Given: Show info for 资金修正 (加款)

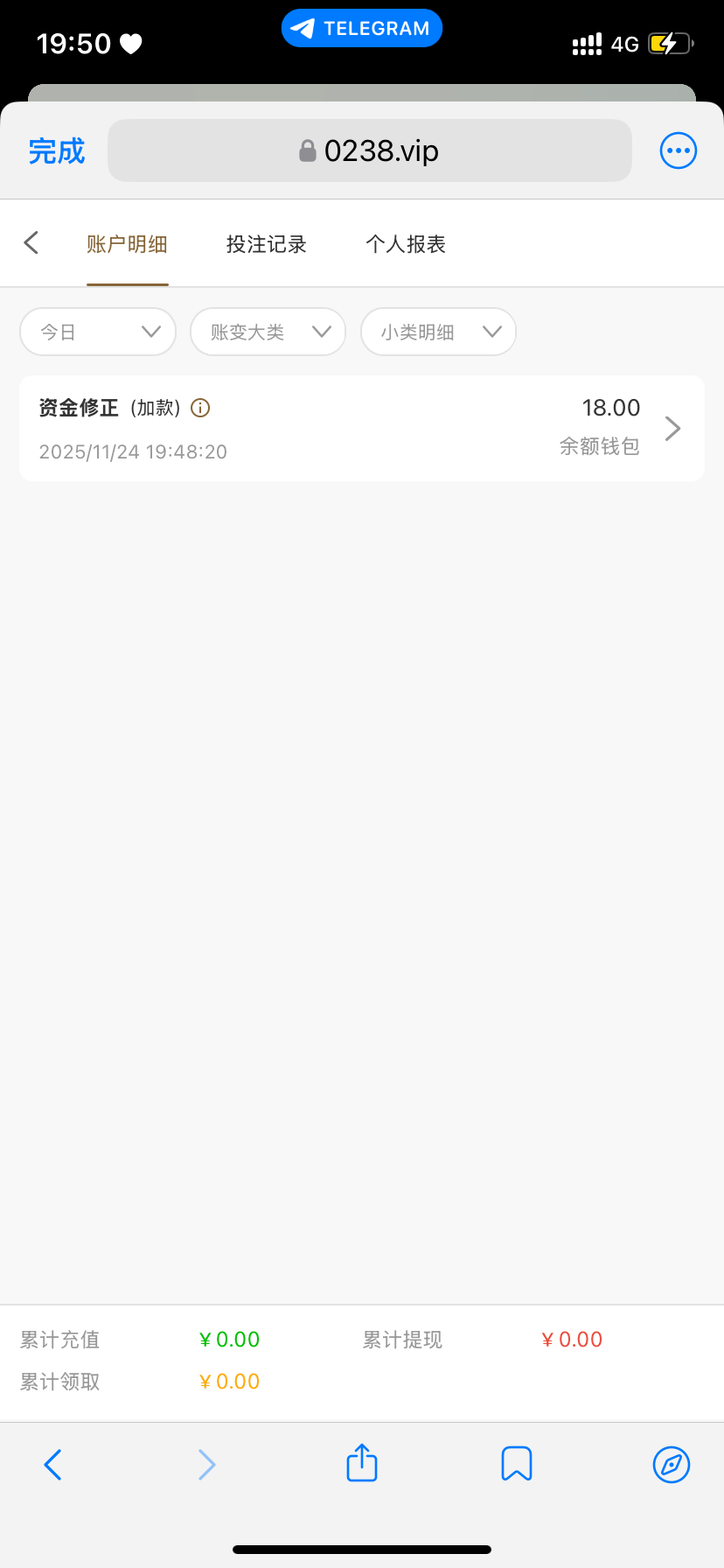Looking at the screenshot, I should click(200, 408).
